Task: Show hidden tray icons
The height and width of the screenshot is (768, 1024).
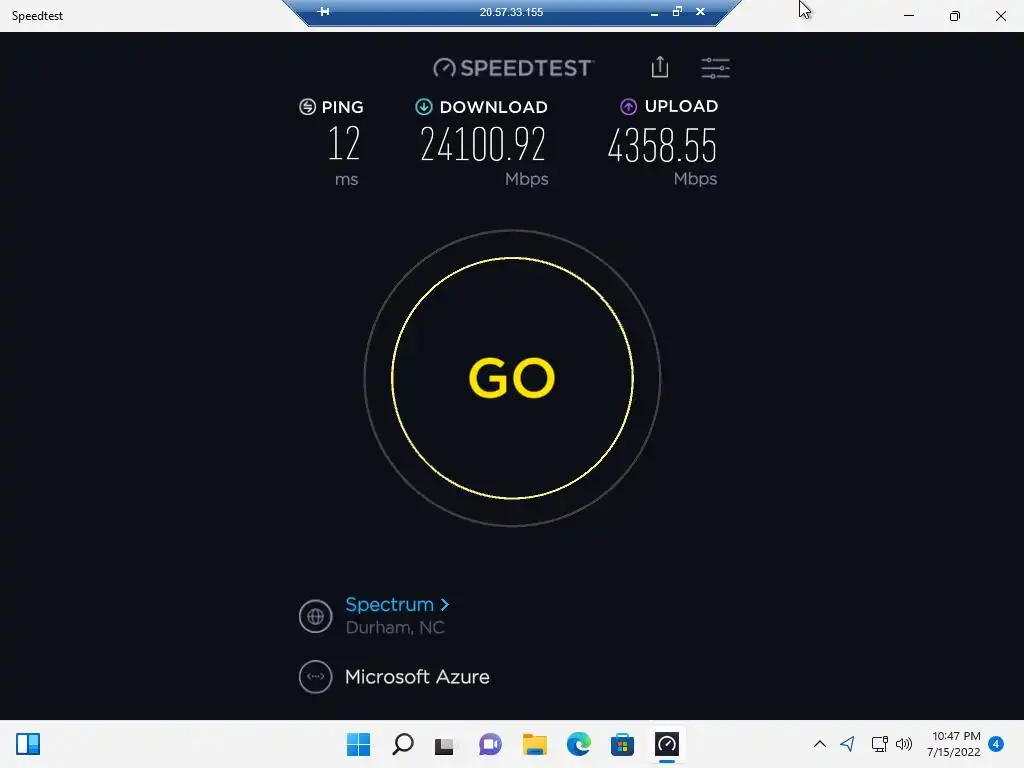Action: [x=820, y=744]
